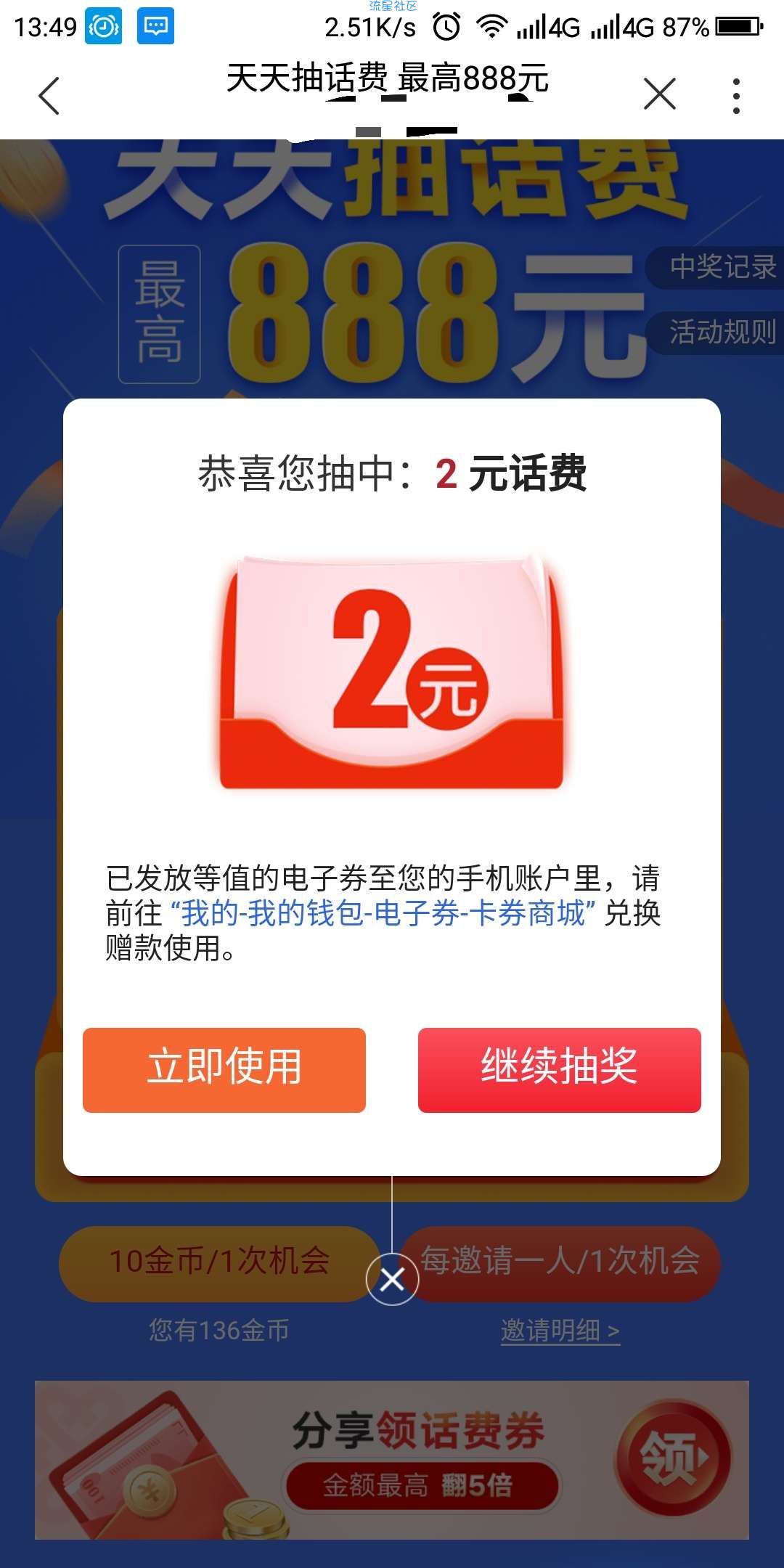
Task: Open the 我的-我的钱包-电子券-卡券商城 link
Action: pyautogui.click(x=383, y=913)
